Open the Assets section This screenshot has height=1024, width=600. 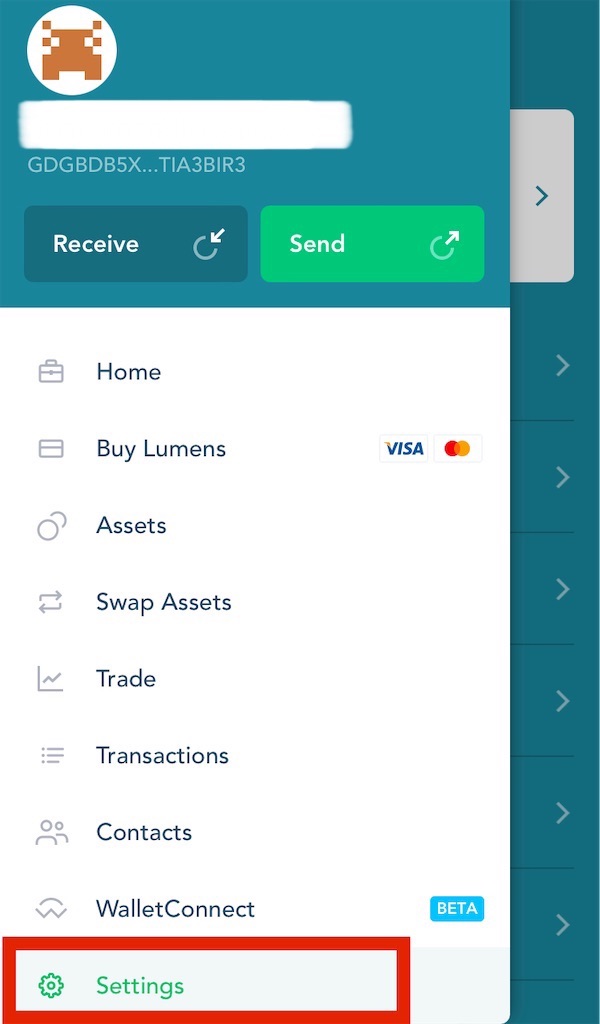click(x=131, y=526)
